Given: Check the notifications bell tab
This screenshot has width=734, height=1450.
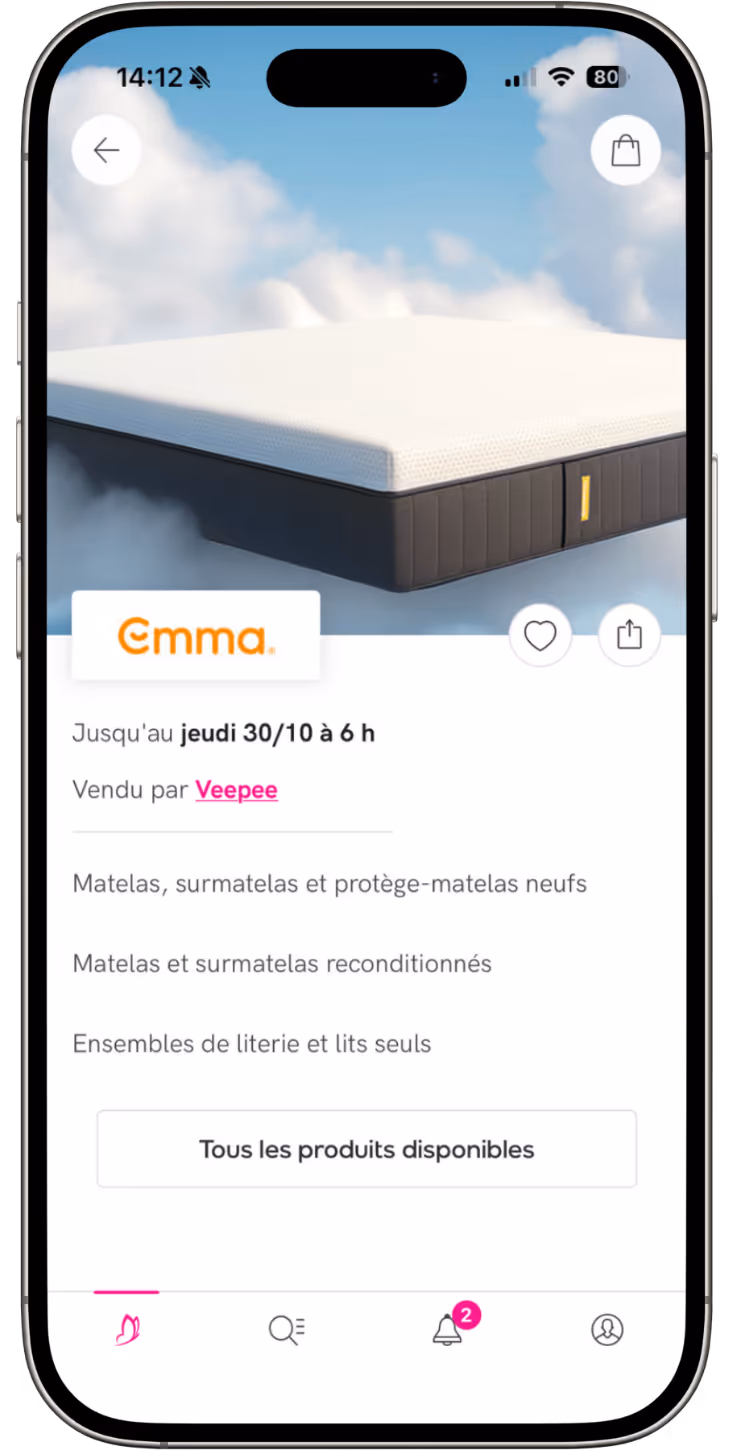Looking at the screenshot, I should [x=447, y=1330].
